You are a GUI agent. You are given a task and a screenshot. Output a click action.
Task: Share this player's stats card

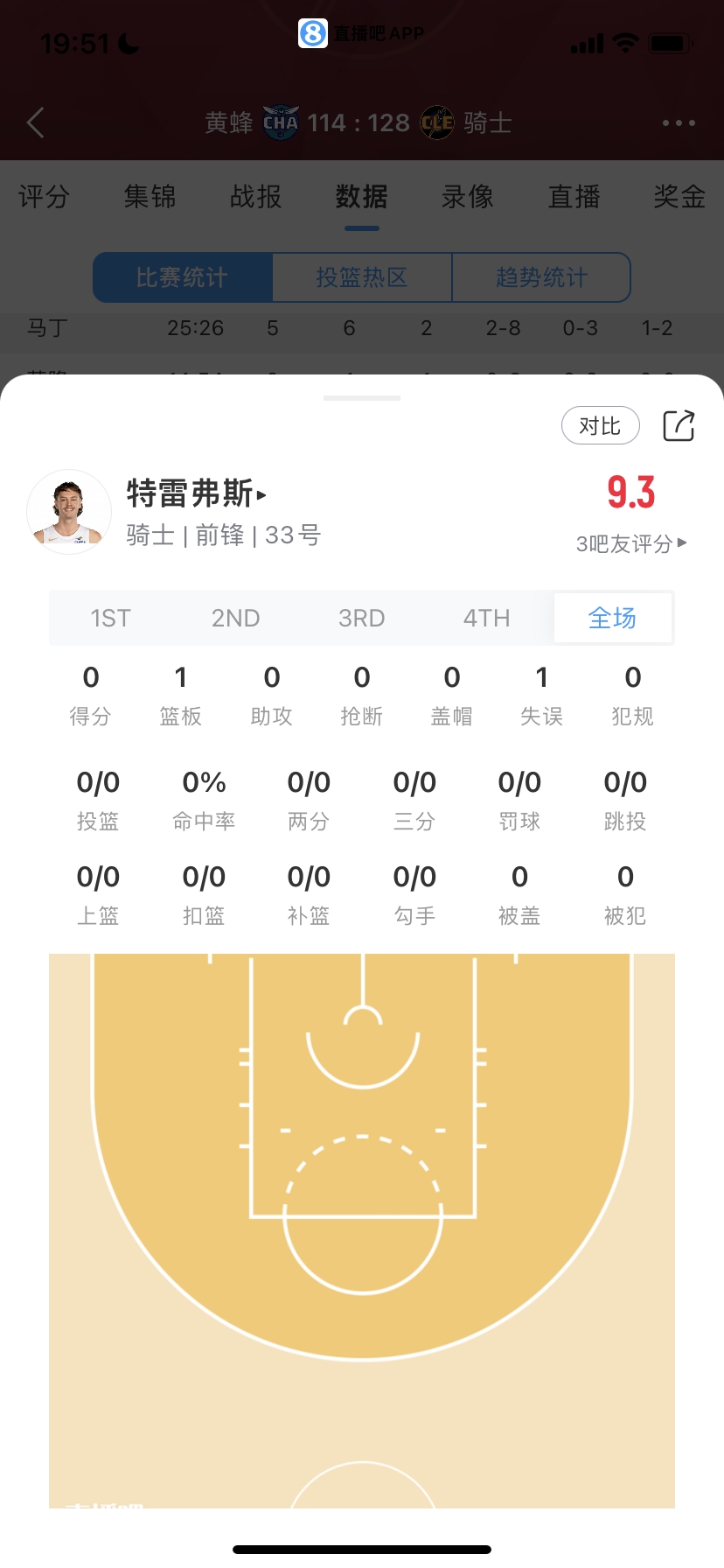[679, 426]
